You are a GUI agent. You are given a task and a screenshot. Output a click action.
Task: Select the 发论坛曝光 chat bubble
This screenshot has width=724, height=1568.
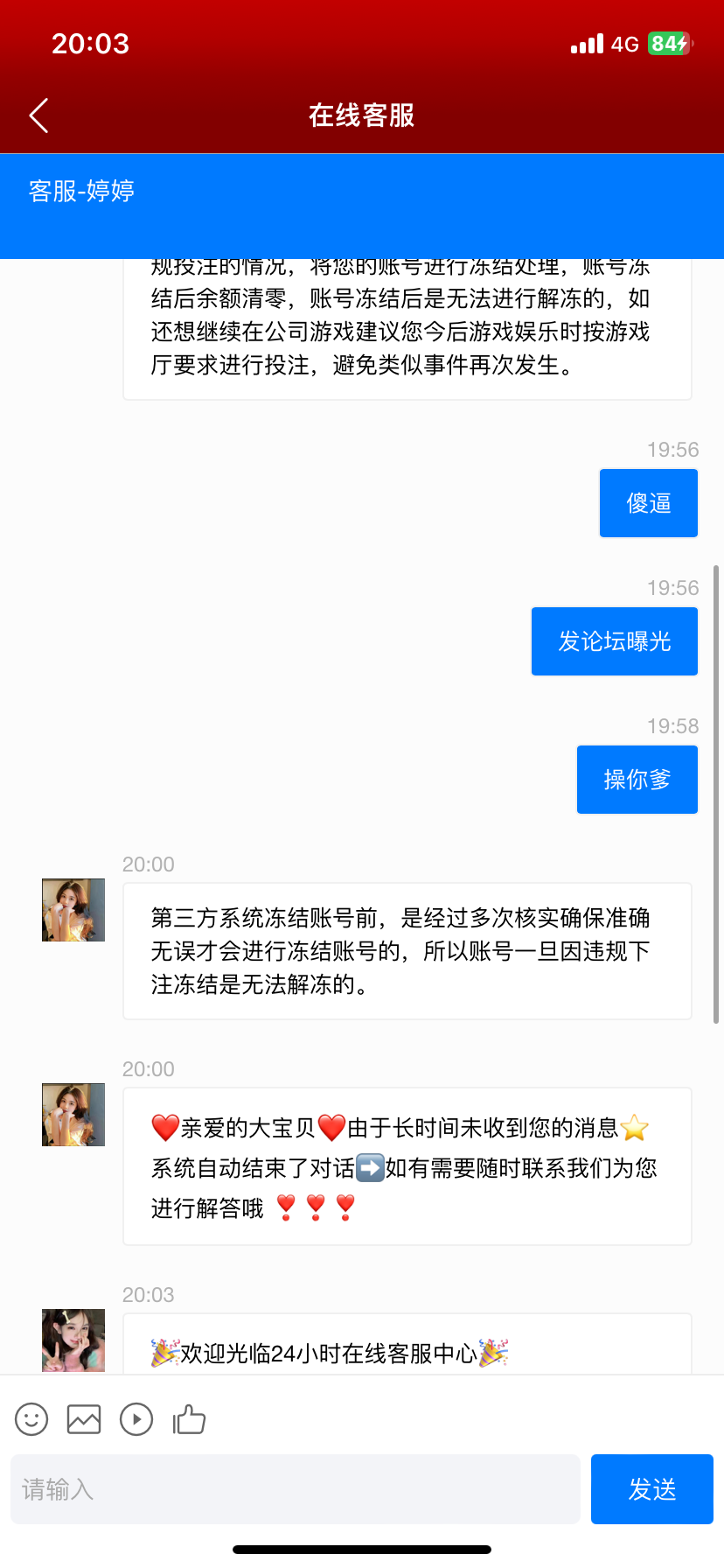coord(614,640)
